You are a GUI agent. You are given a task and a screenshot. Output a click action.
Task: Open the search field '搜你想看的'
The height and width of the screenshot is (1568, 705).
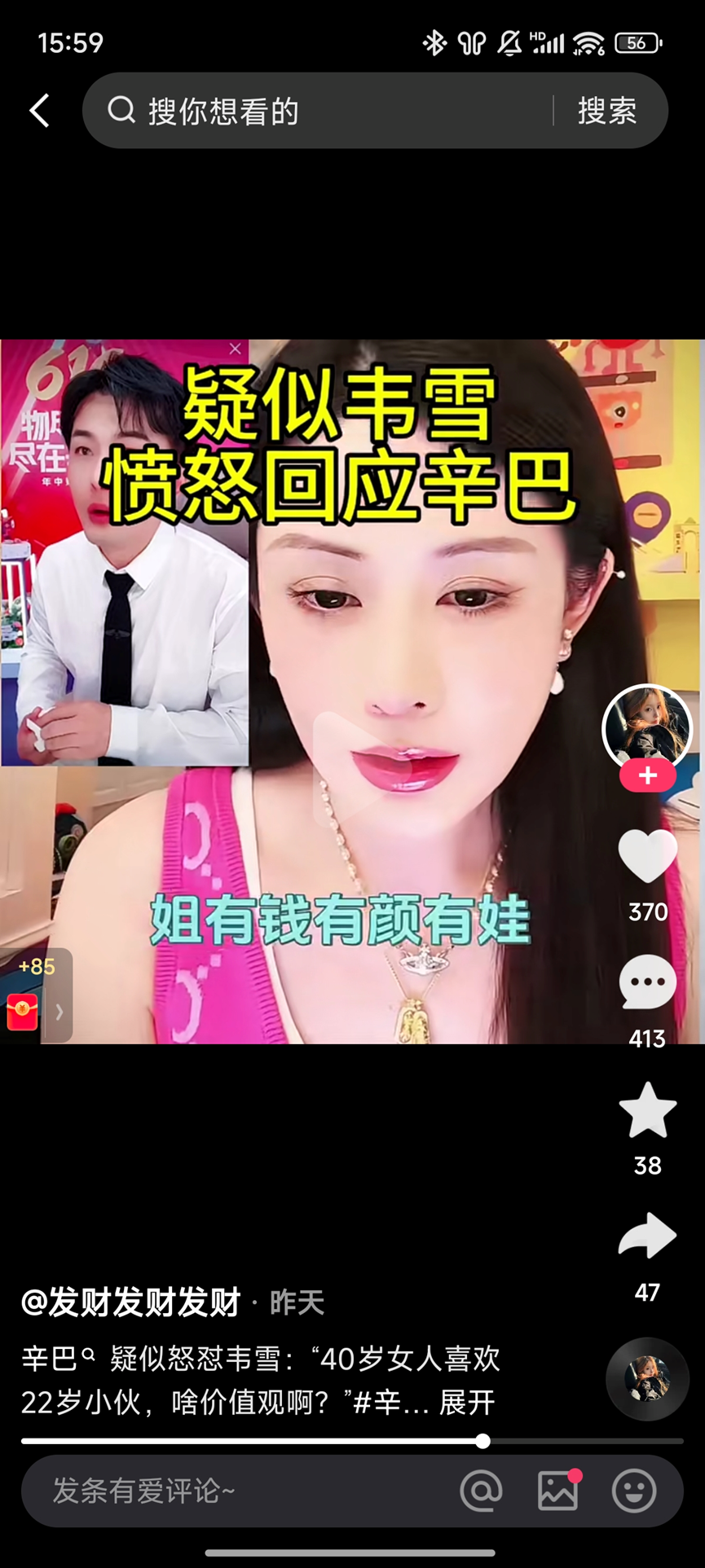pos(326,111)
